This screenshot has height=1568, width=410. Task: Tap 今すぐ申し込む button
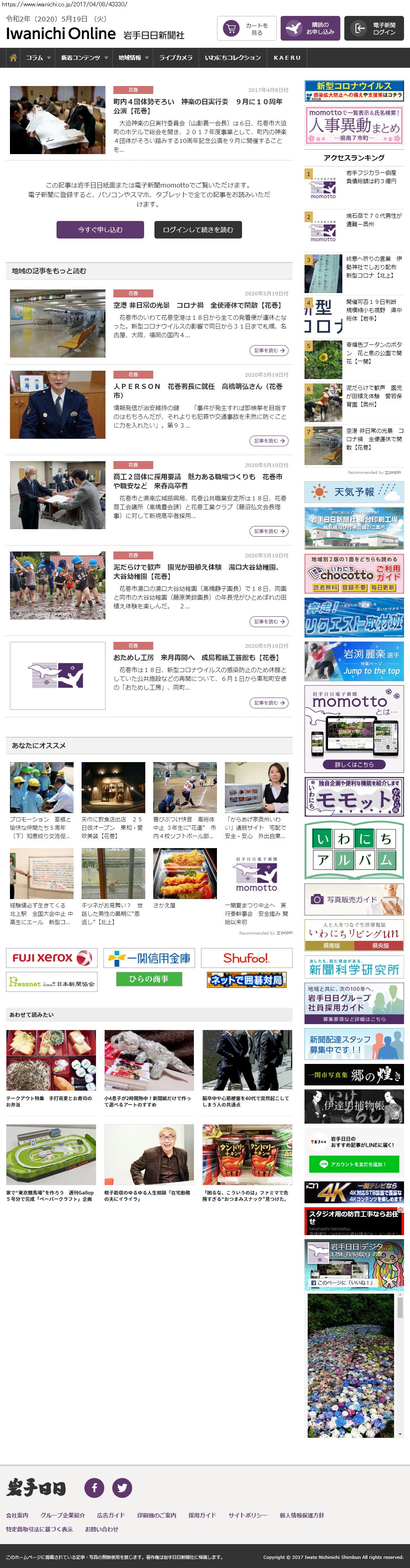click(x=100, y=229)
